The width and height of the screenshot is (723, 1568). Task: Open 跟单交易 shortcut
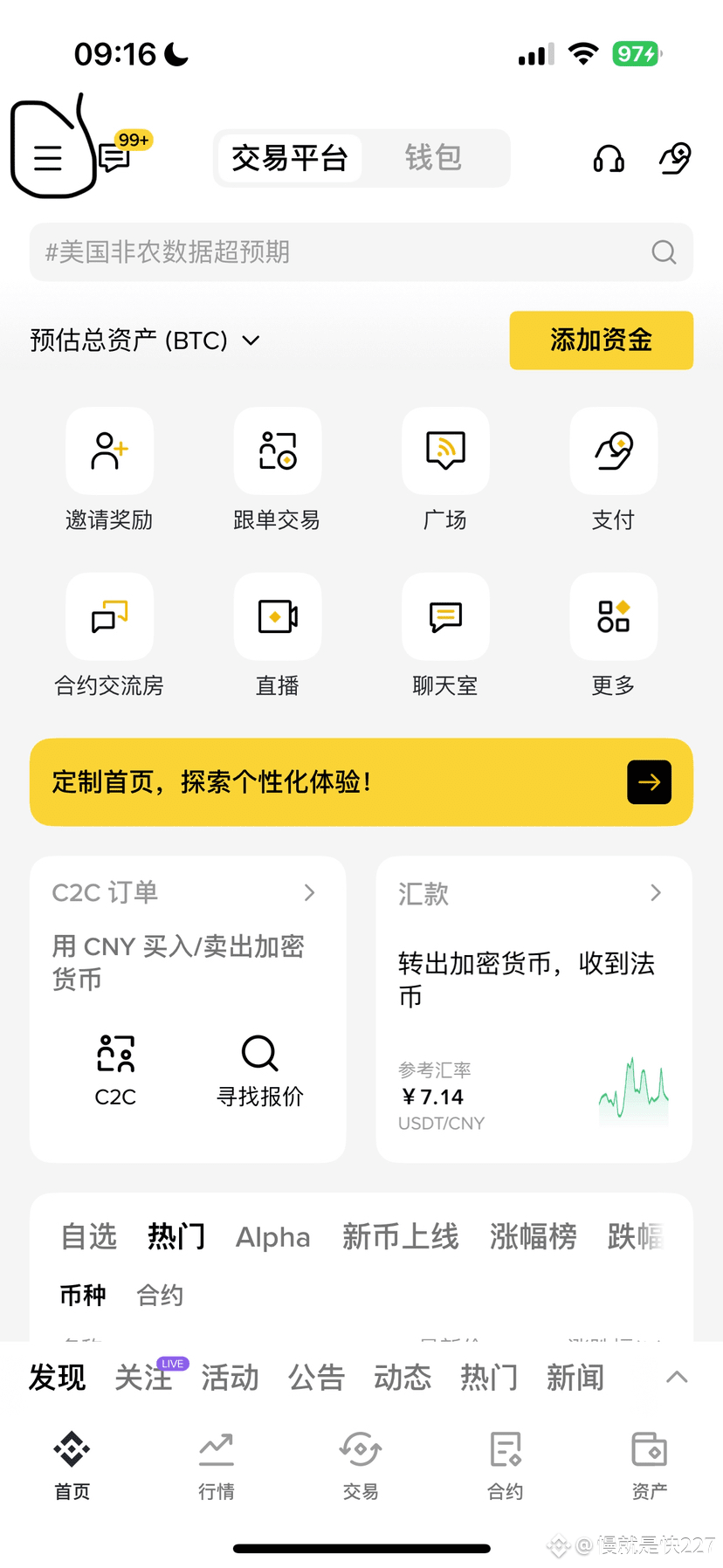(277, 469)
